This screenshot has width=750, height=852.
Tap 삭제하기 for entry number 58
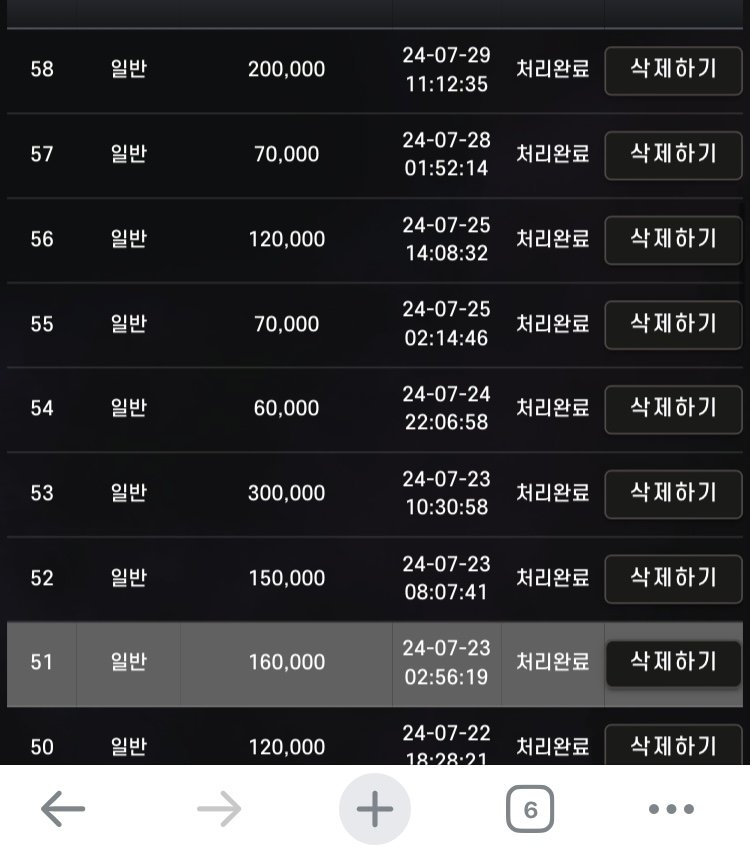673,70
